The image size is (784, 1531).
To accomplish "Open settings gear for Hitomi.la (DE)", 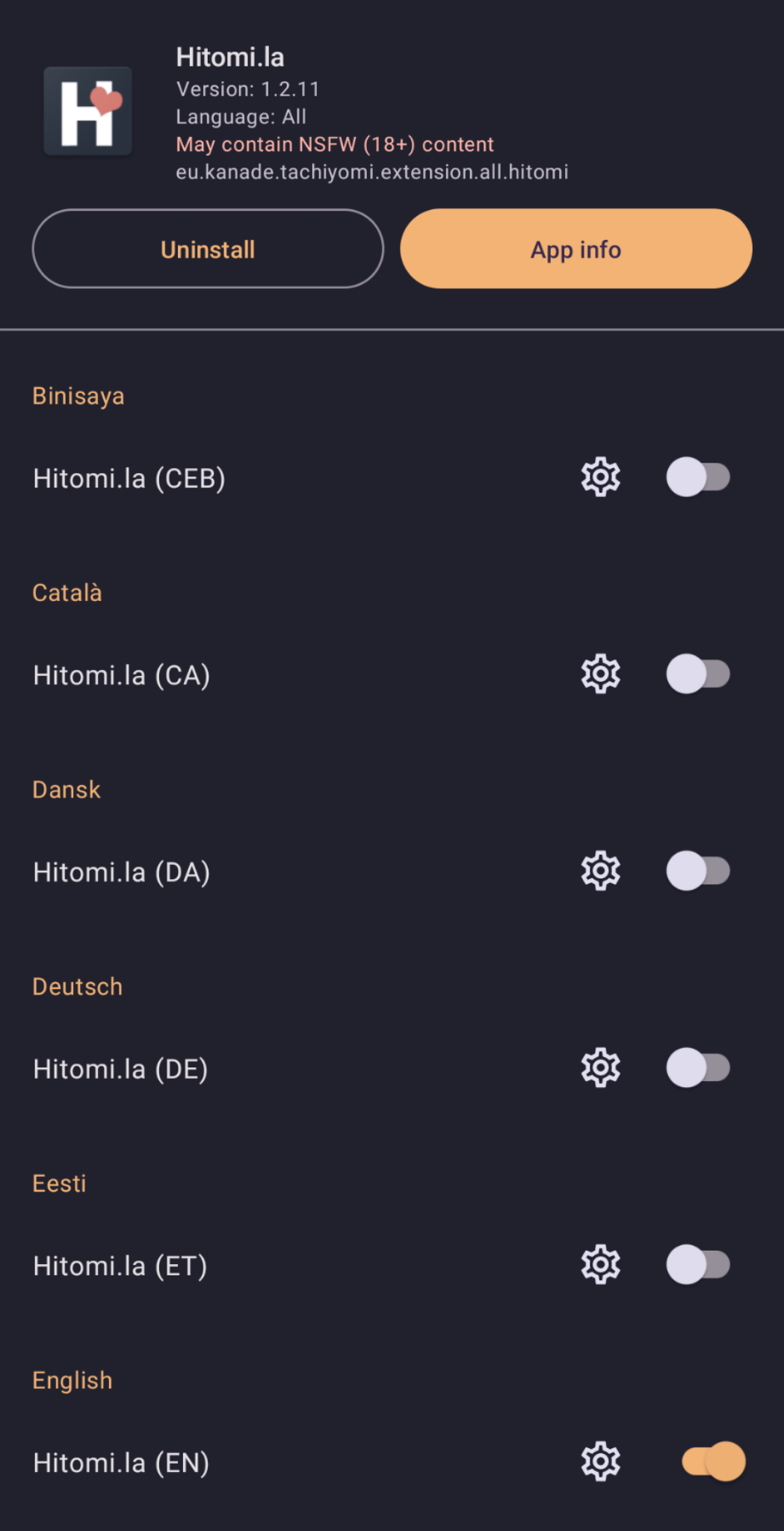I will [x=601, y=1068].
